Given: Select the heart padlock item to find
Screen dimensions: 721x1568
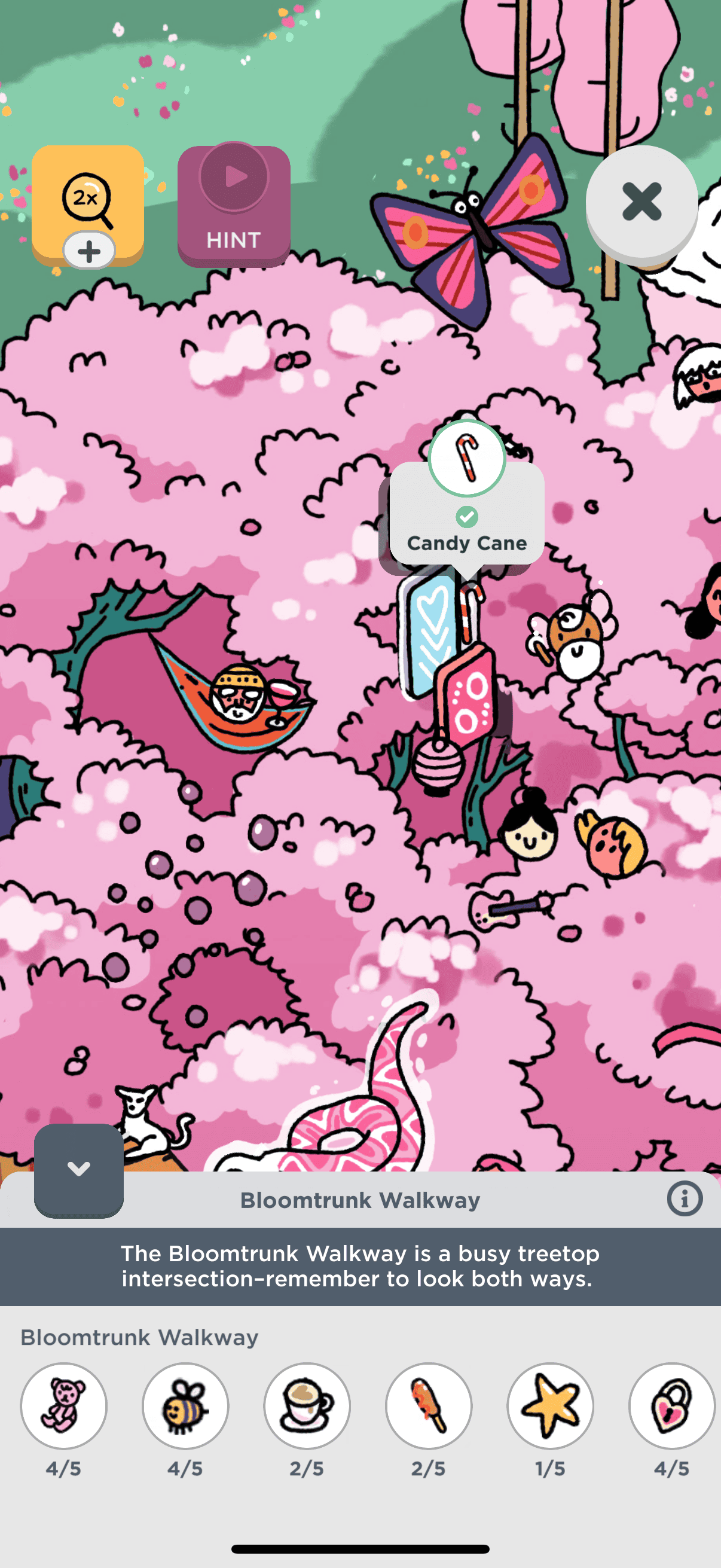Looking at the screenshot, I should tap(671, 1405).
